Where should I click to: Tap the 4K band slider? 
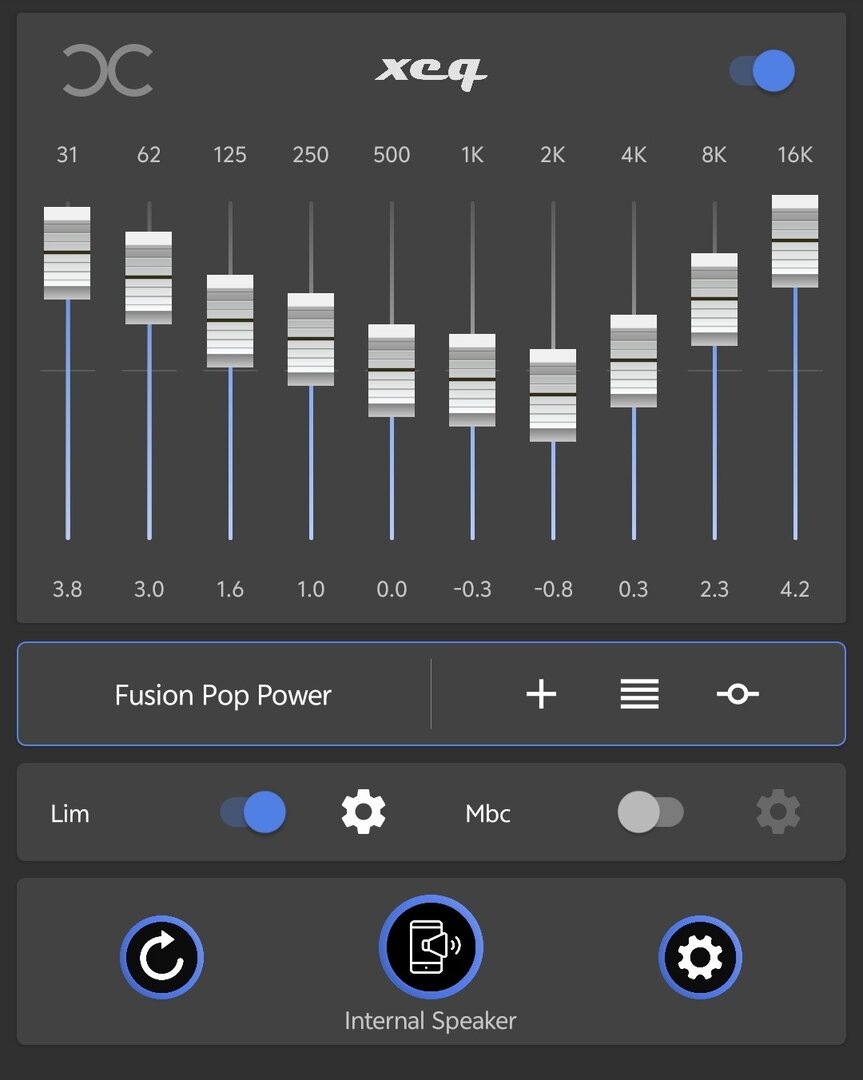click(x=634, y=361)
